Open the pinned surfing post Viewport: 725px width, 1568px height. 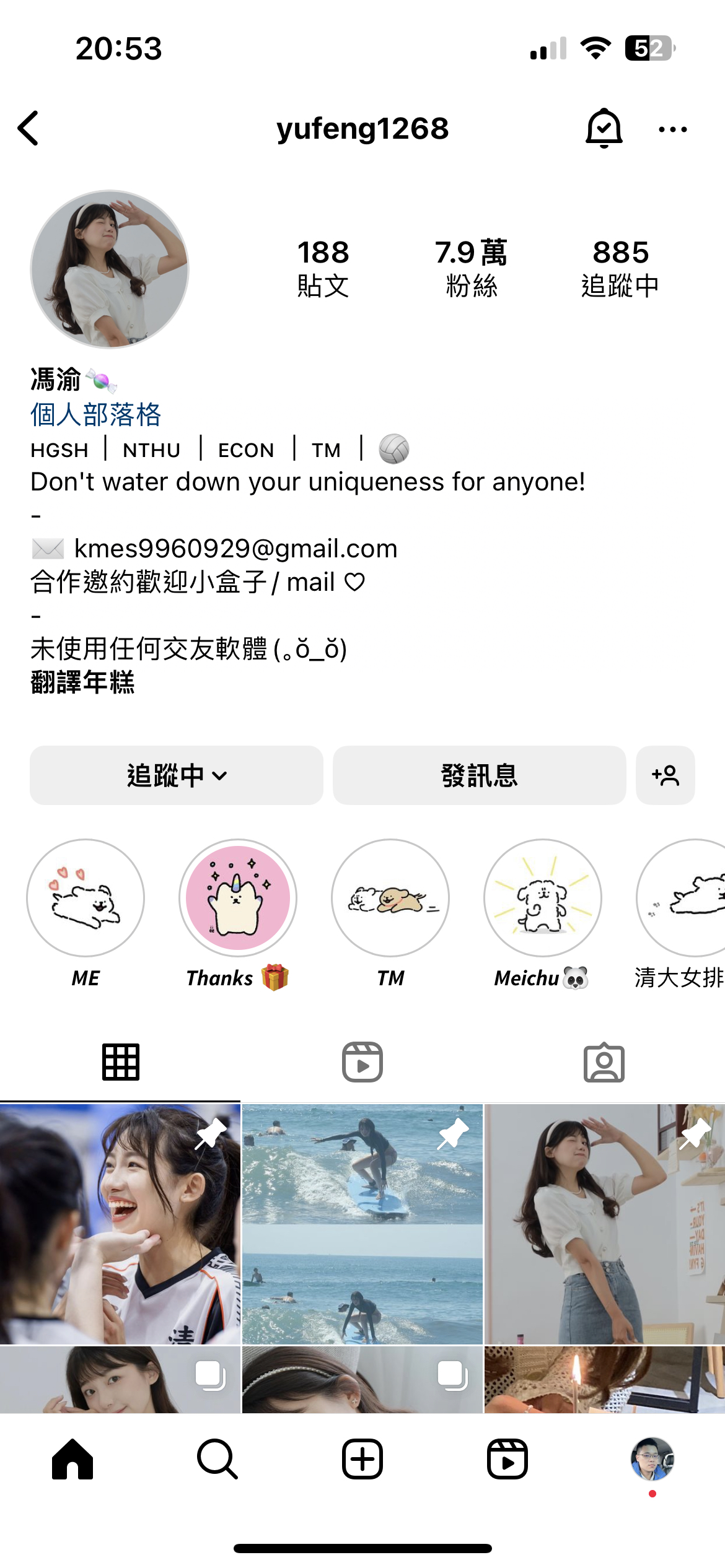(x=362, y=1224)
